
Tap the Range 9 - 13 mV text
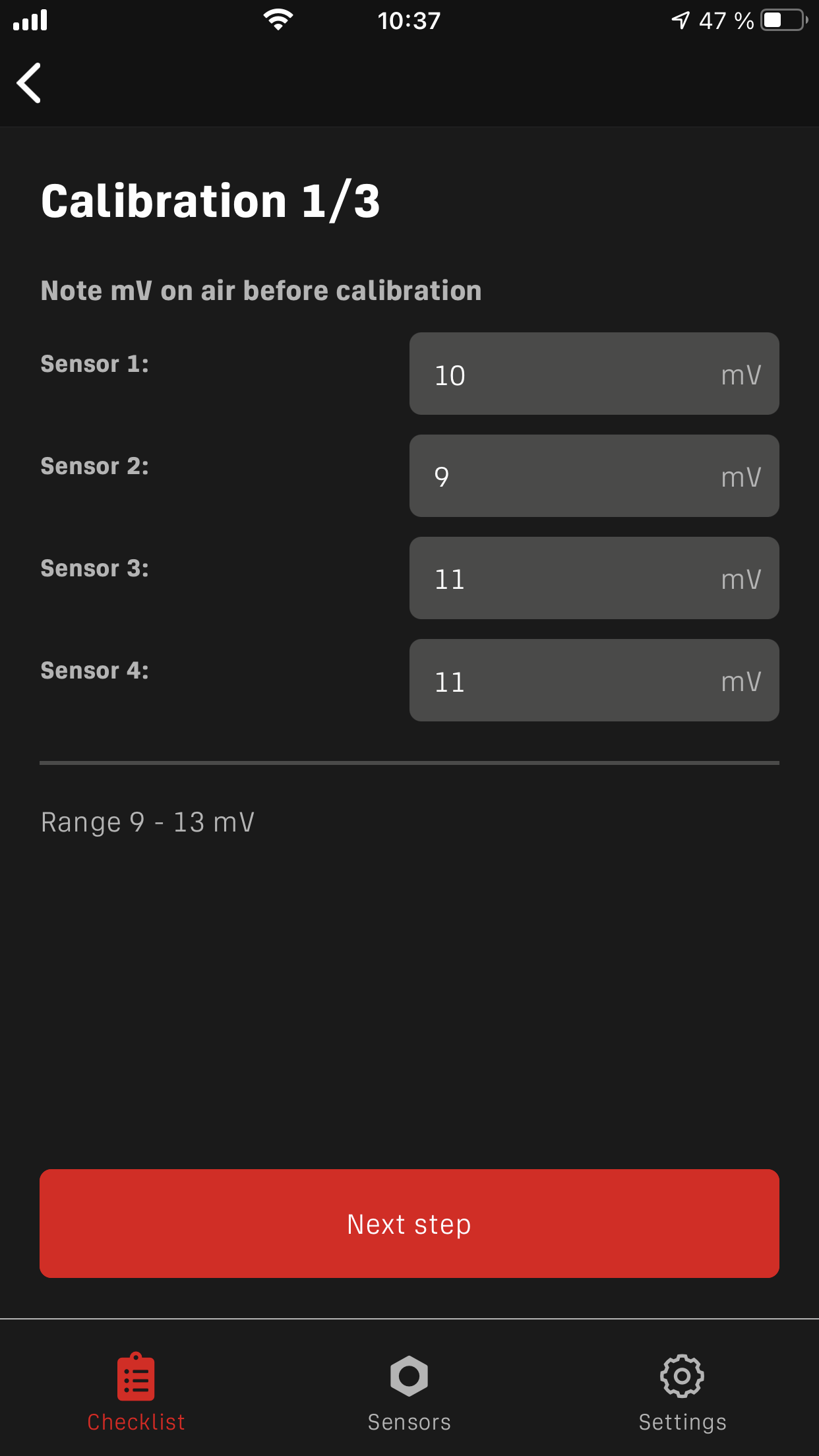147,822
